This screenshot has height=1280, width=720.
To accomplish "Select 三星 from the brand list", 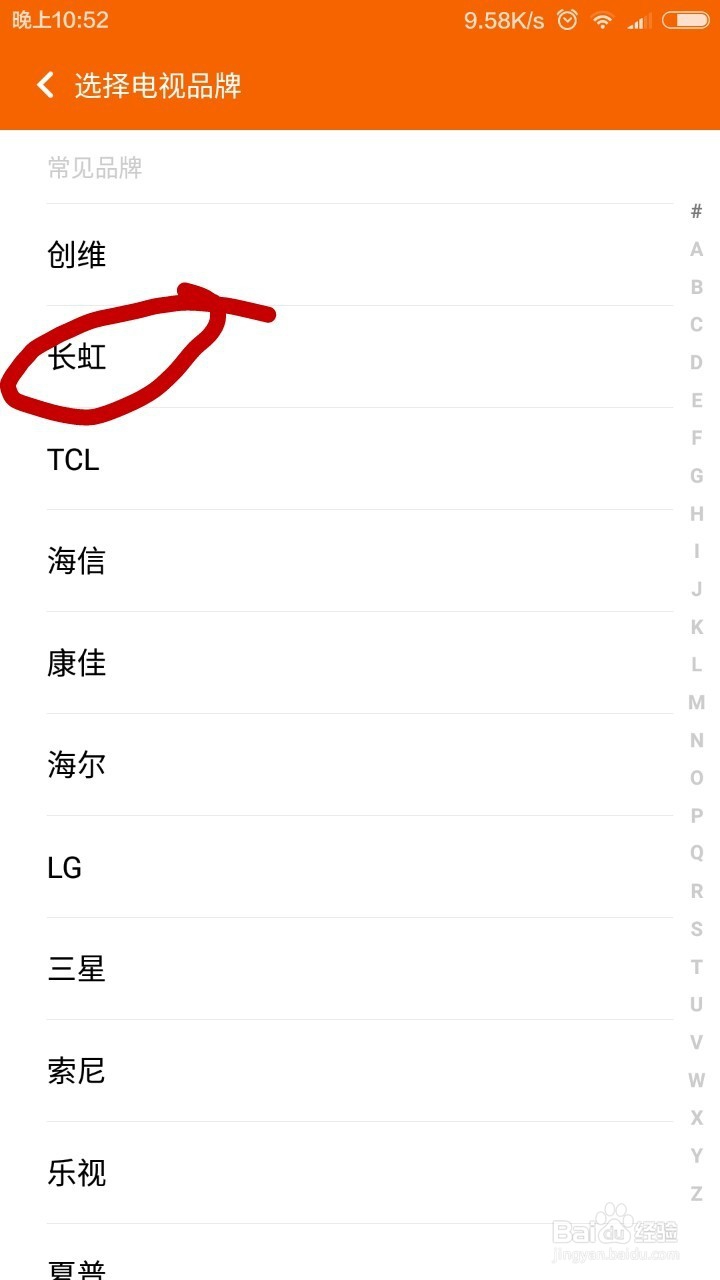I will pyautogui.click(x=78, y=969).
